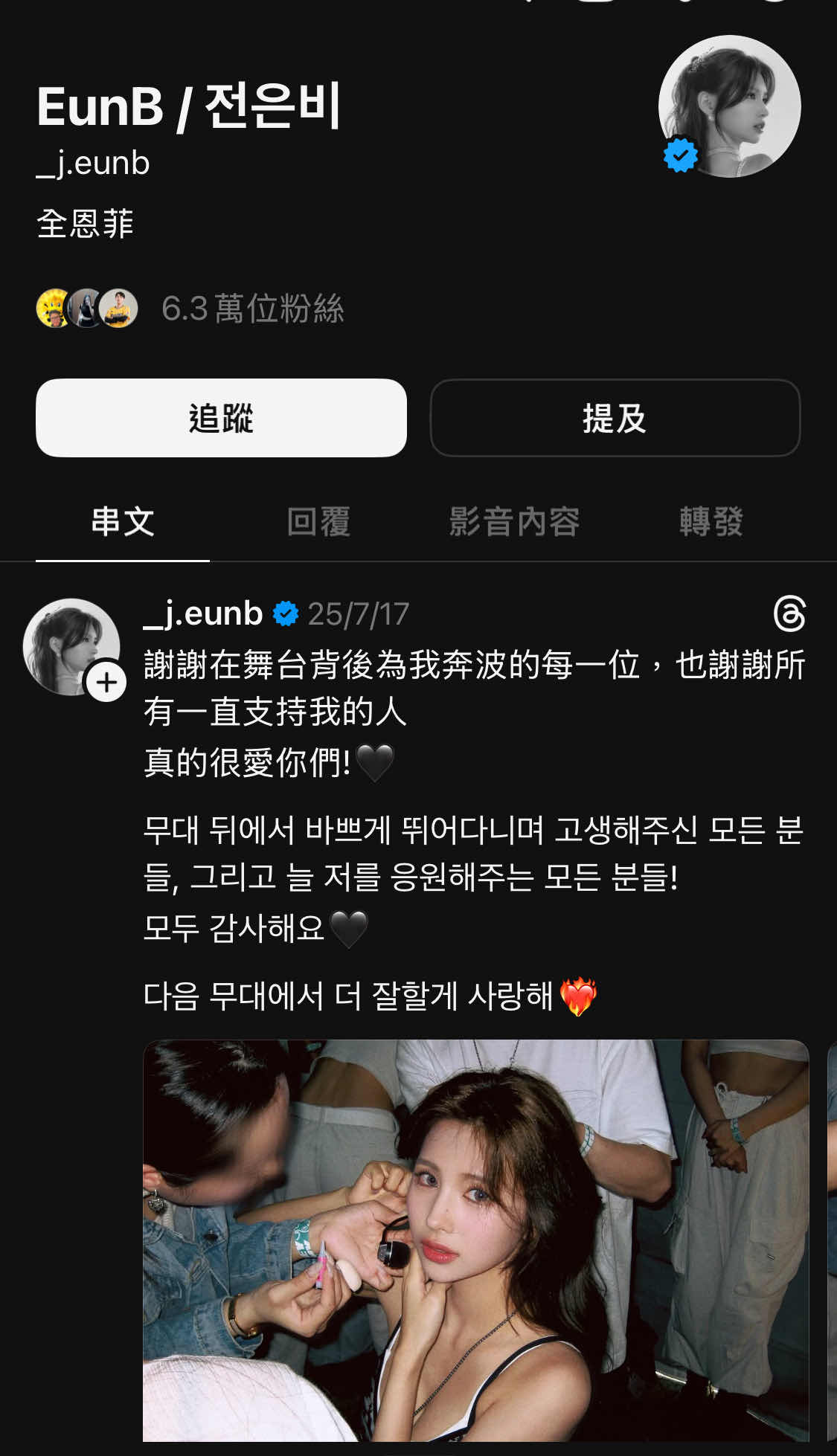The image size is (837, 1456).
Task: Tap the 提及 mention button
Action: coord(615,418)
